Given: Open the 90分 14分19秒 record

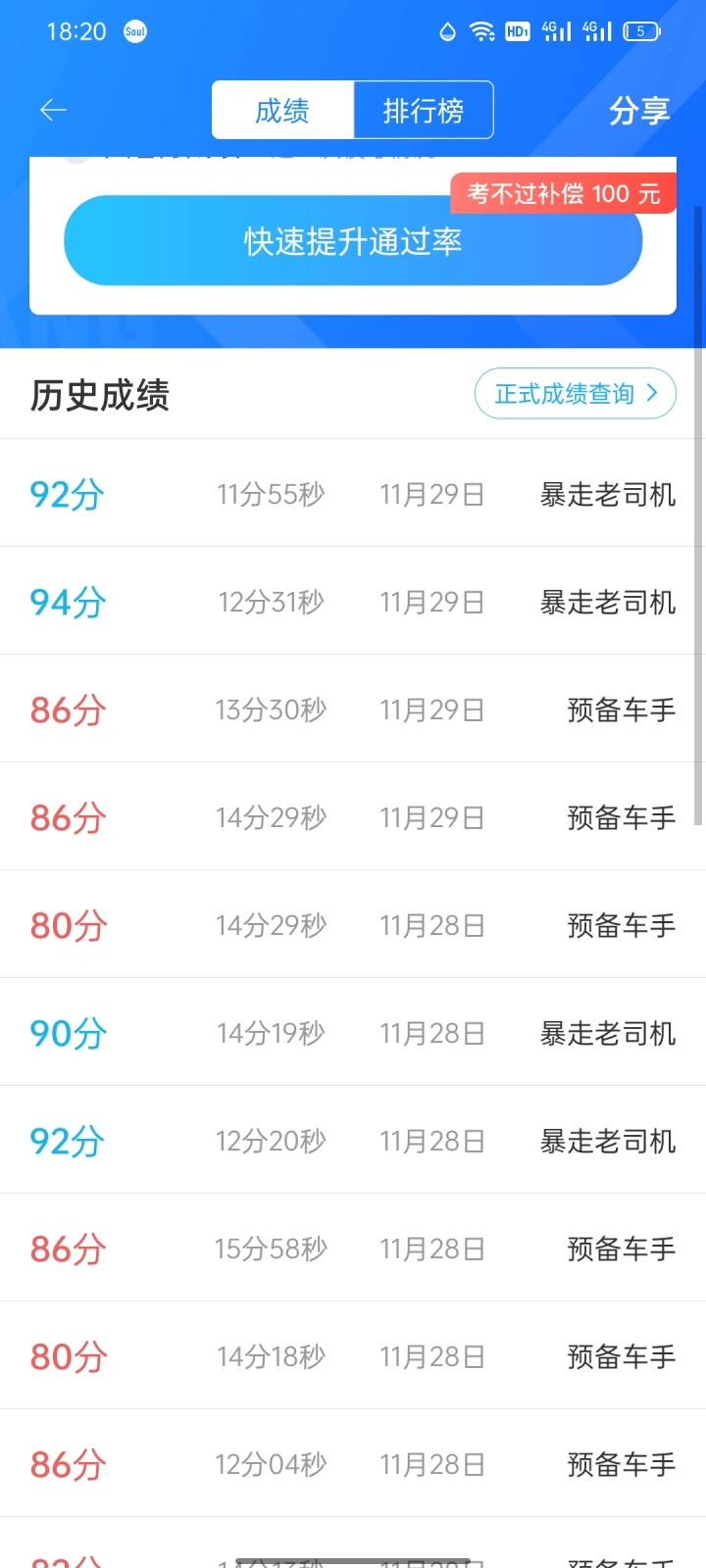Looking at the screenshot, I should [x=353, y=1032].
